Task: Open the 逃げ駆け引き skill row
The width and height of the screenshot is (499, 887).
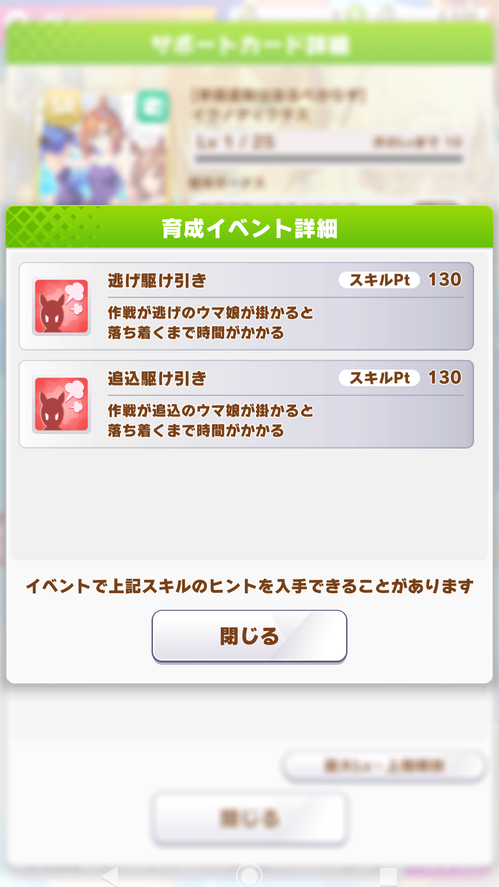Action: 246,306
